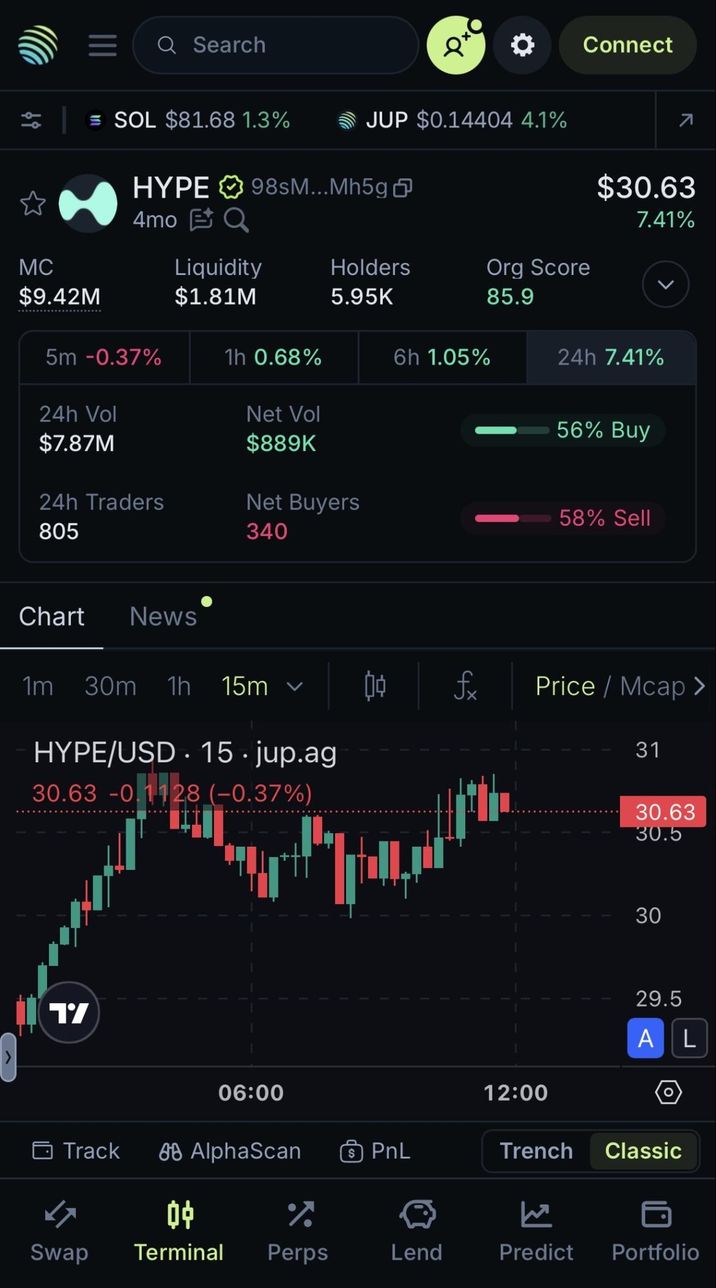Open the hamburger menu
The width and height of the screenshot is (716, 1288).
(102, 45)
